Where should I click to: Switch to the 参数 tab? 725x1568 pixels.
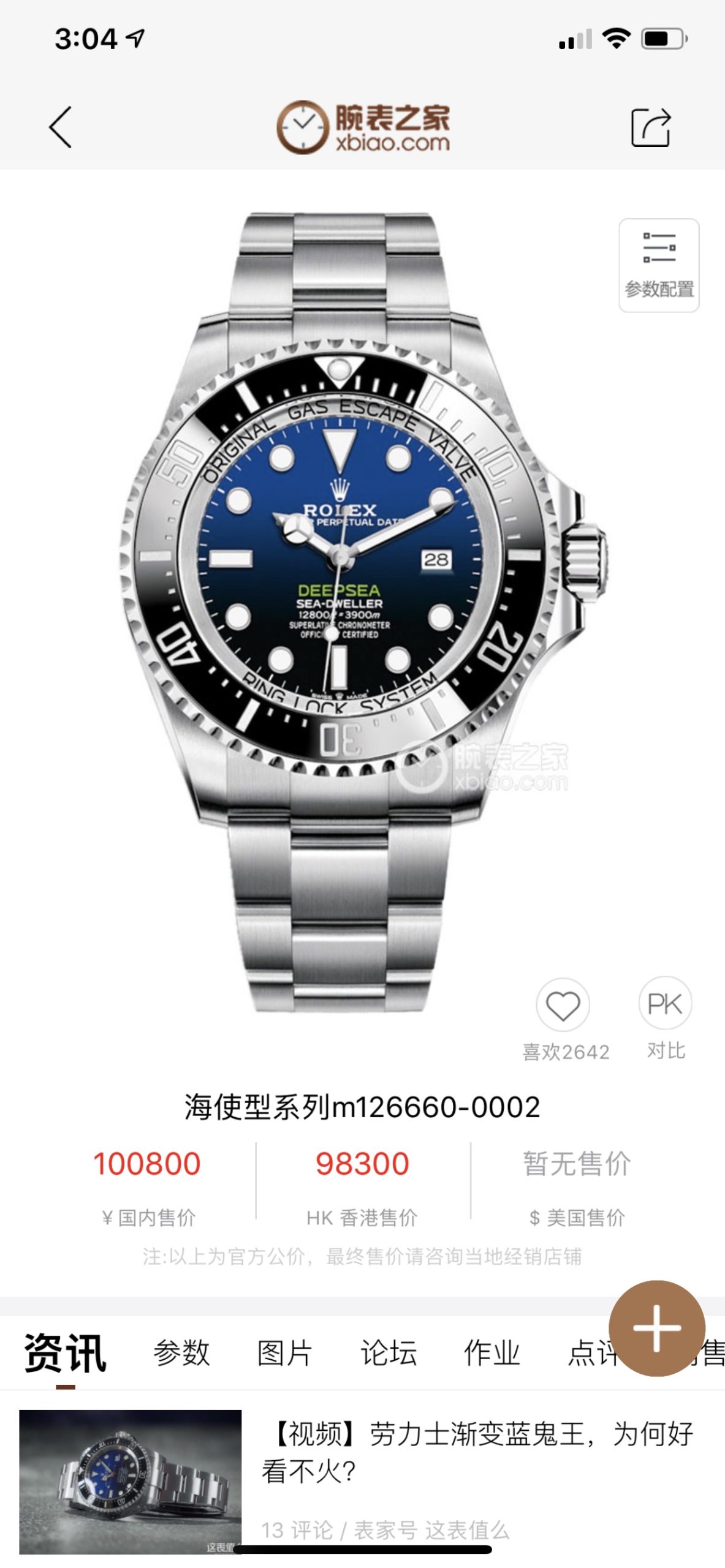point(181,1352)
